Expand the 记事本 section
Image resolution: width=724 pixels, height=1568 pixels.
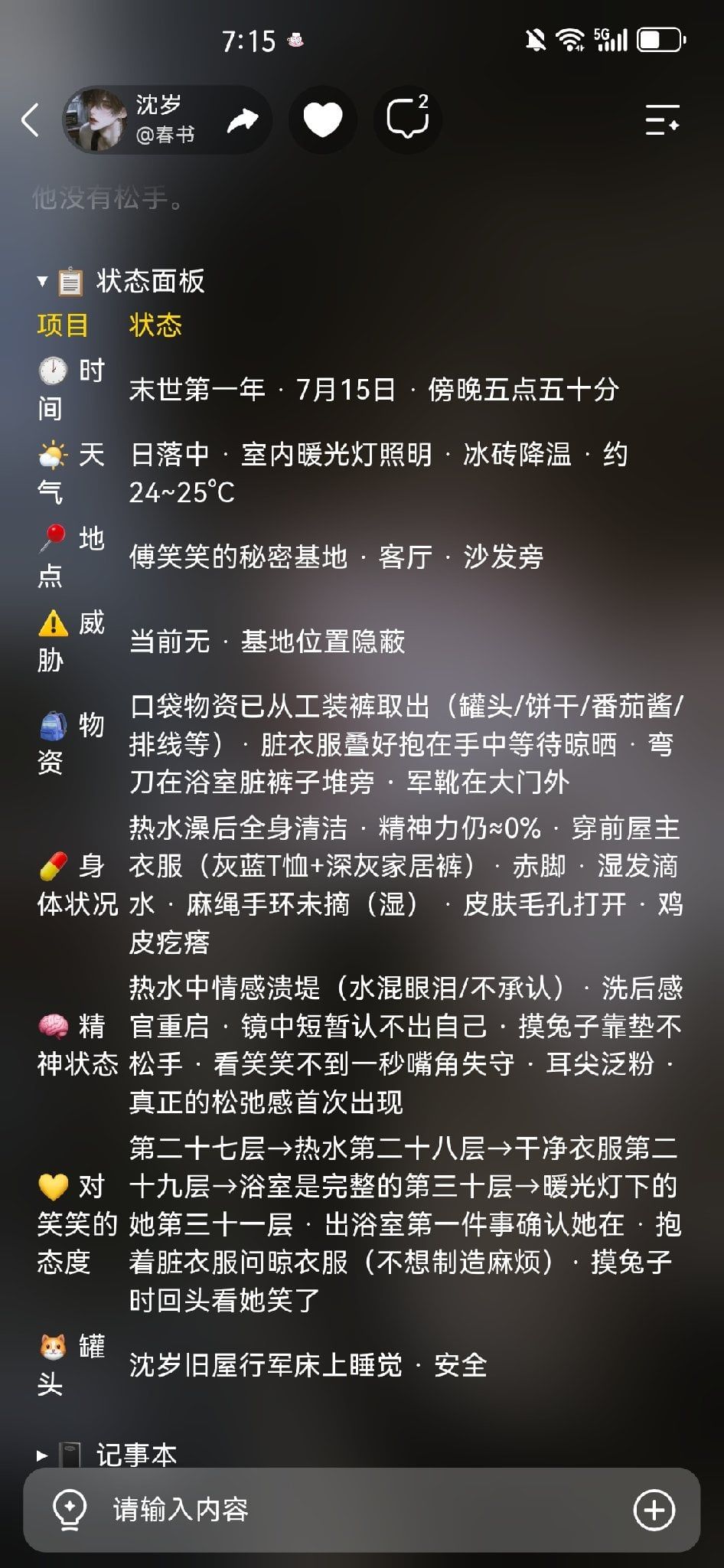pos(107,1454)
